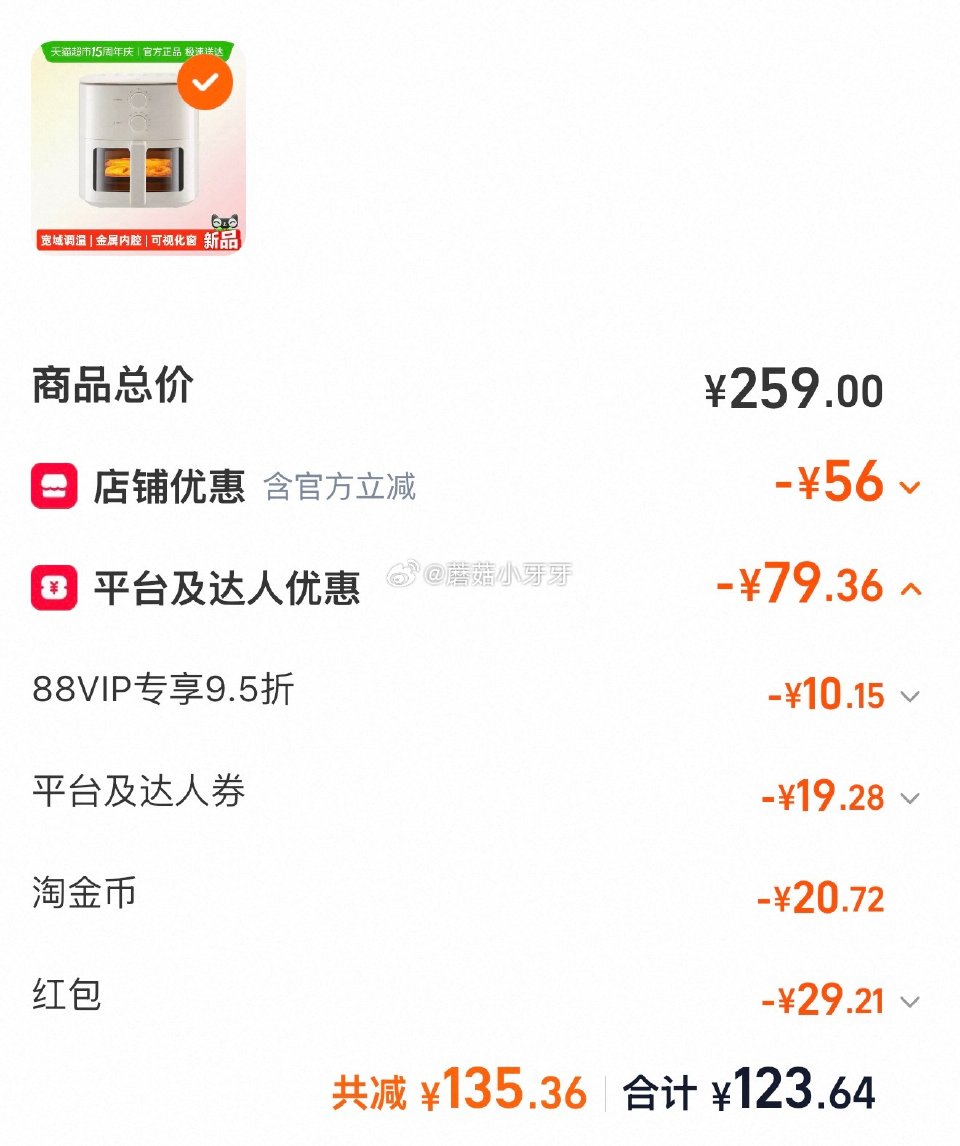
Task: Expand the 红包 deduction row
Action: pyautogui.click(x=909, y=1001)
